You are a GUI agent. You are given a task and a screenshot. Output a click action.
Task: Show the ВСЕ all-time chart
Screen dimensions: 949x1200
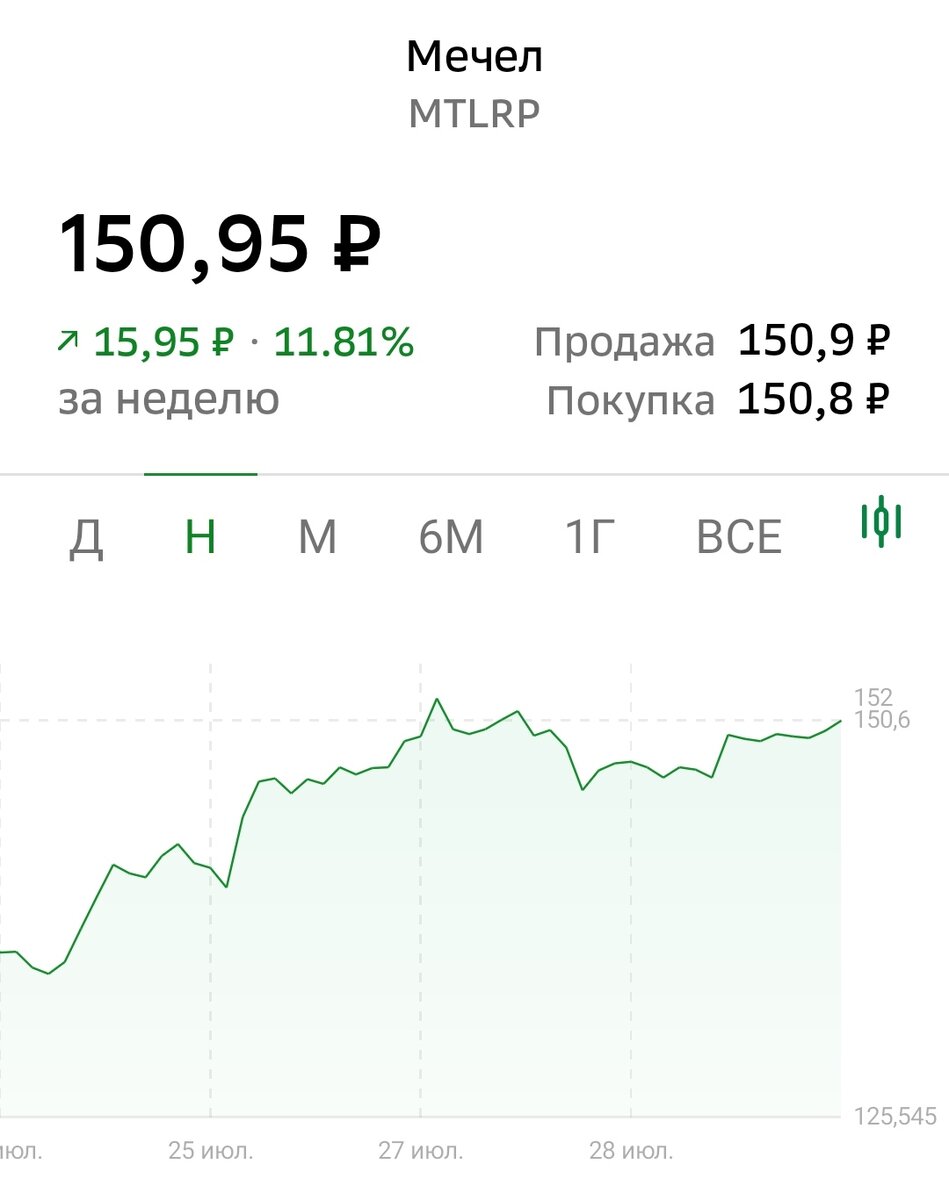coord(740,535)
